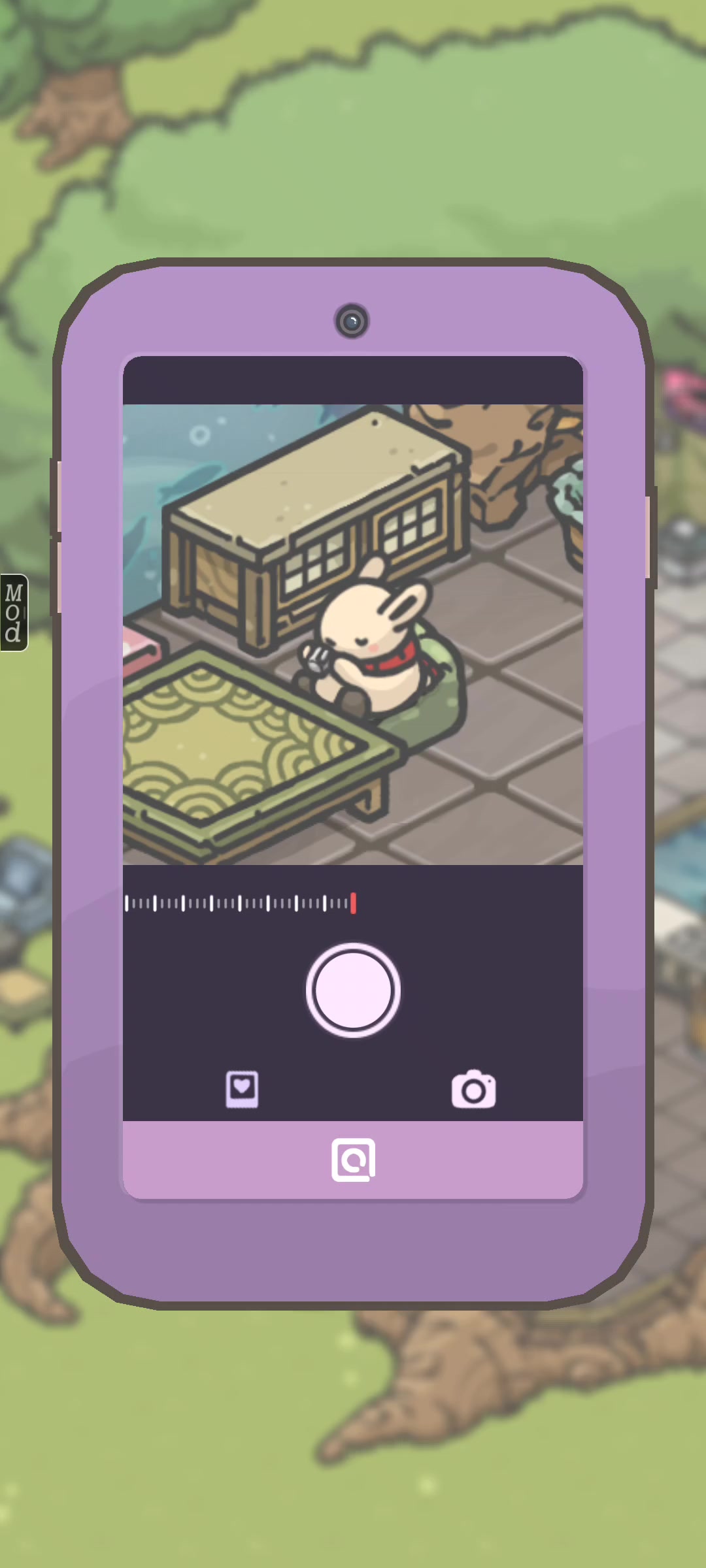Tap the phone's home button icon

[x=353, y=1160]
